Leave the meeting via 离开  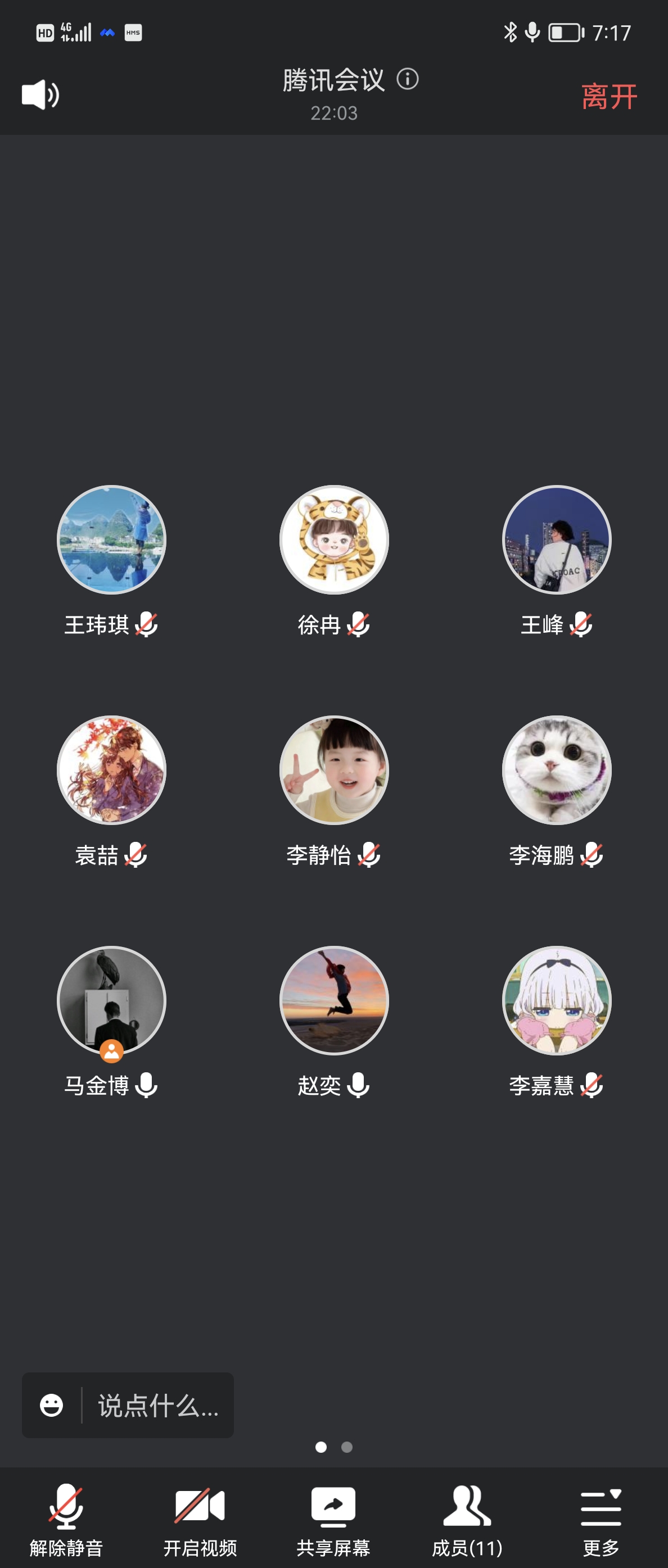tap(608, 96)
